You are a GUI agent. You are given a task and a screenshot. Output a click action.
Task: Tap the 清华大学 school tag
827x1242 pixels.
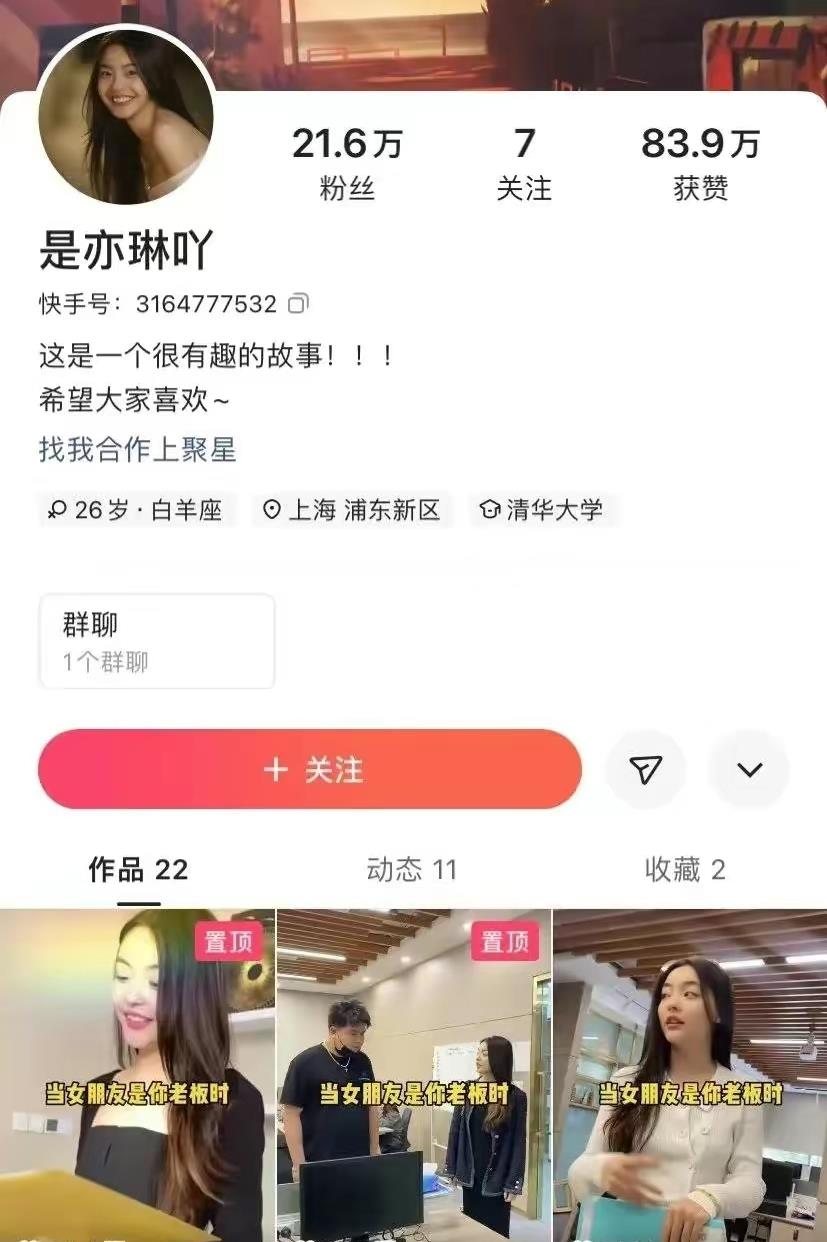(x=543, y=510)
